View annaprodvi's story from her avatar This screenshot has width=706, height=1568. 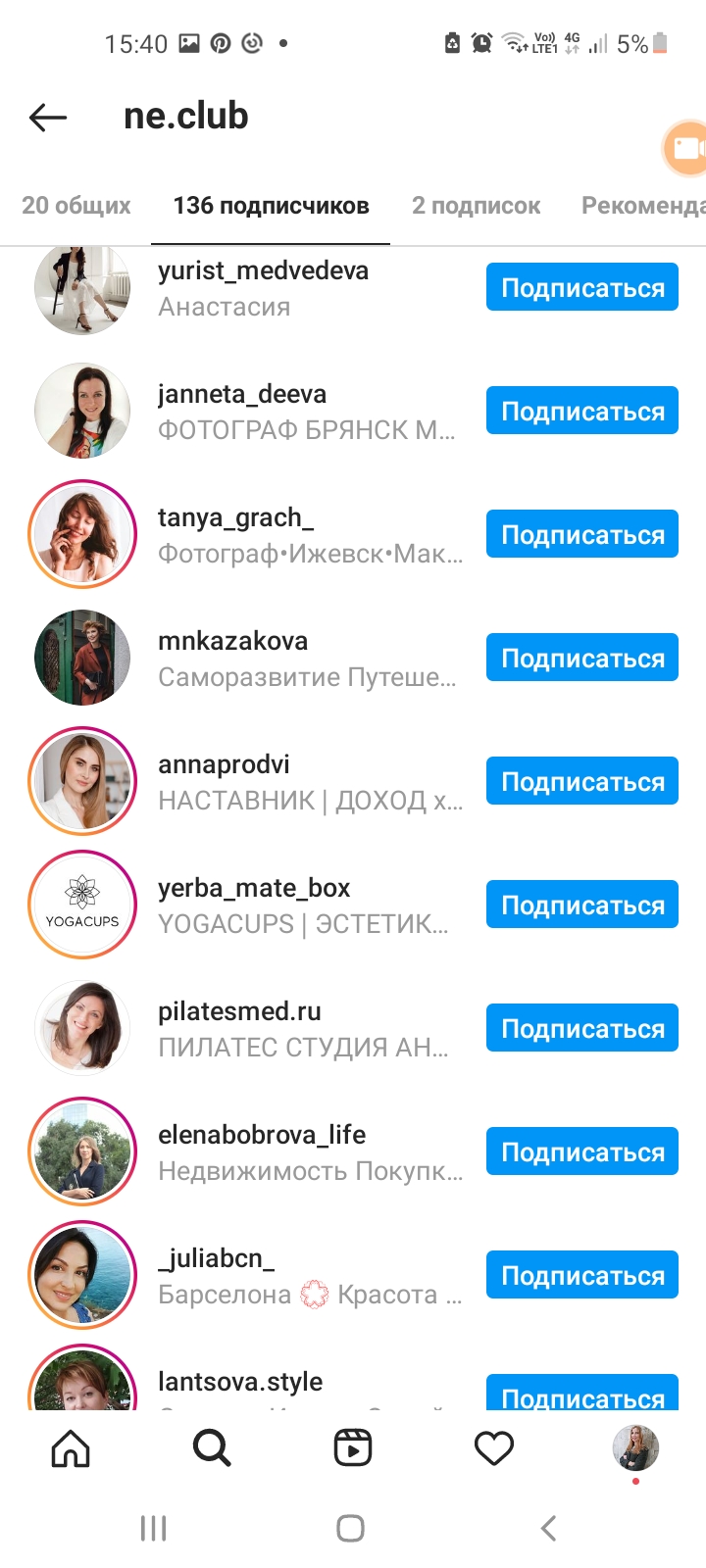(x=82, y=781)
